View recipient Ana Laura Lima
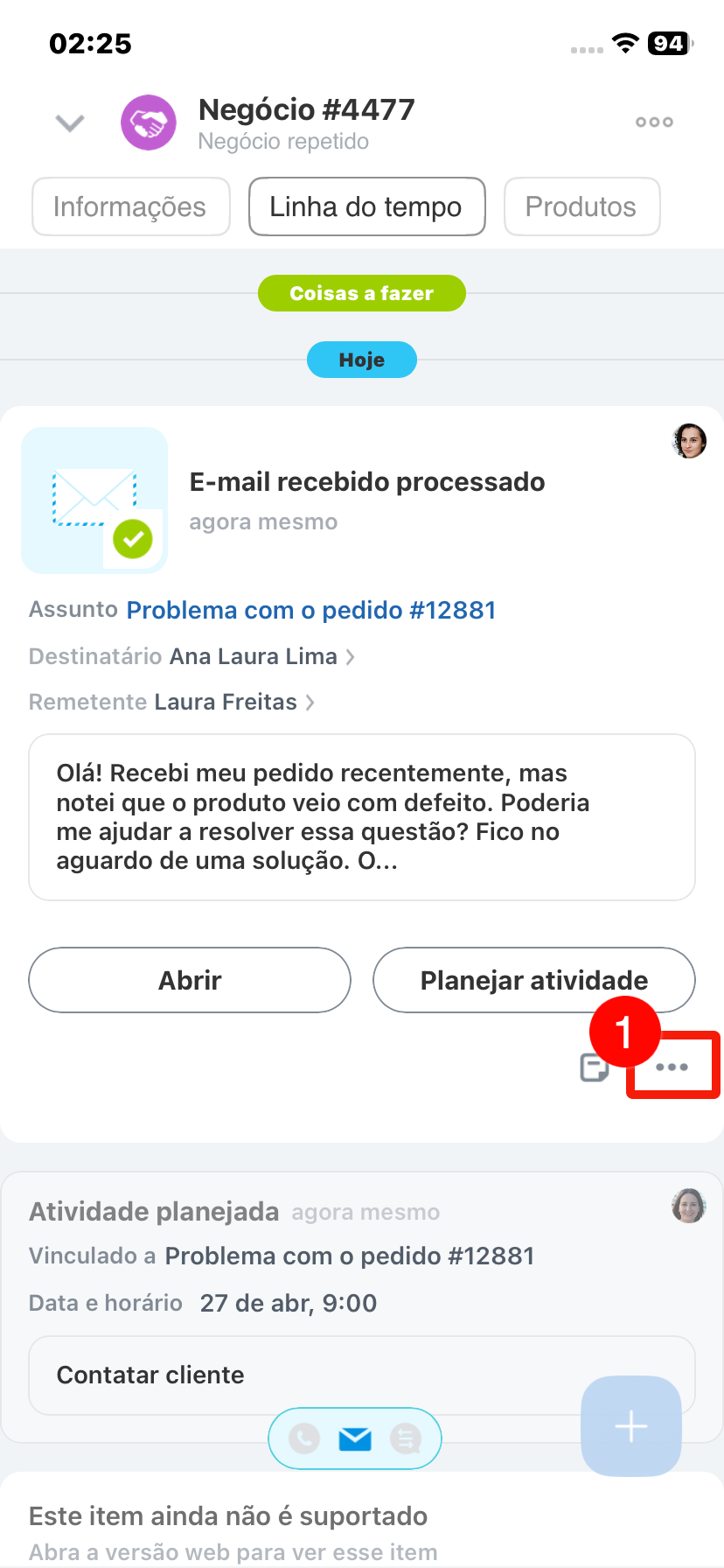Image resolution: width=724 pixels, height=1568 pixels. (254, 656)
